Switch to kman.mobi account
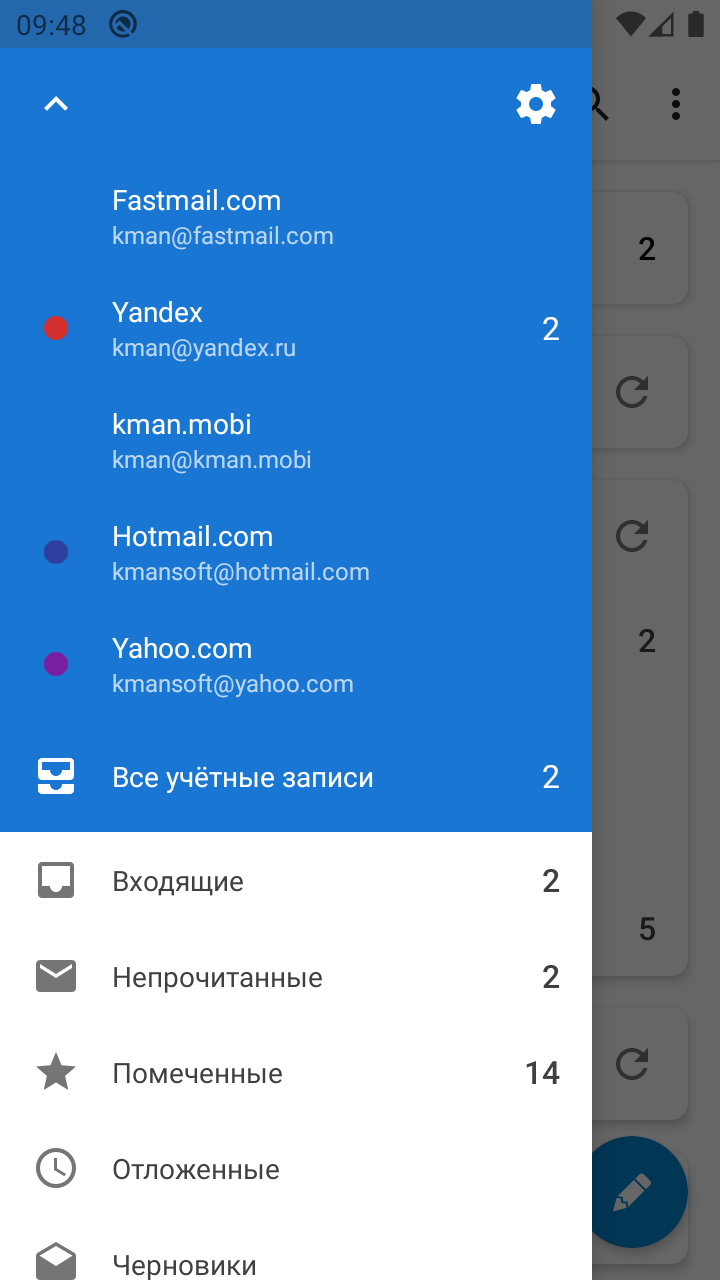Screen dimensions: 720x1280 pos(296,441)
